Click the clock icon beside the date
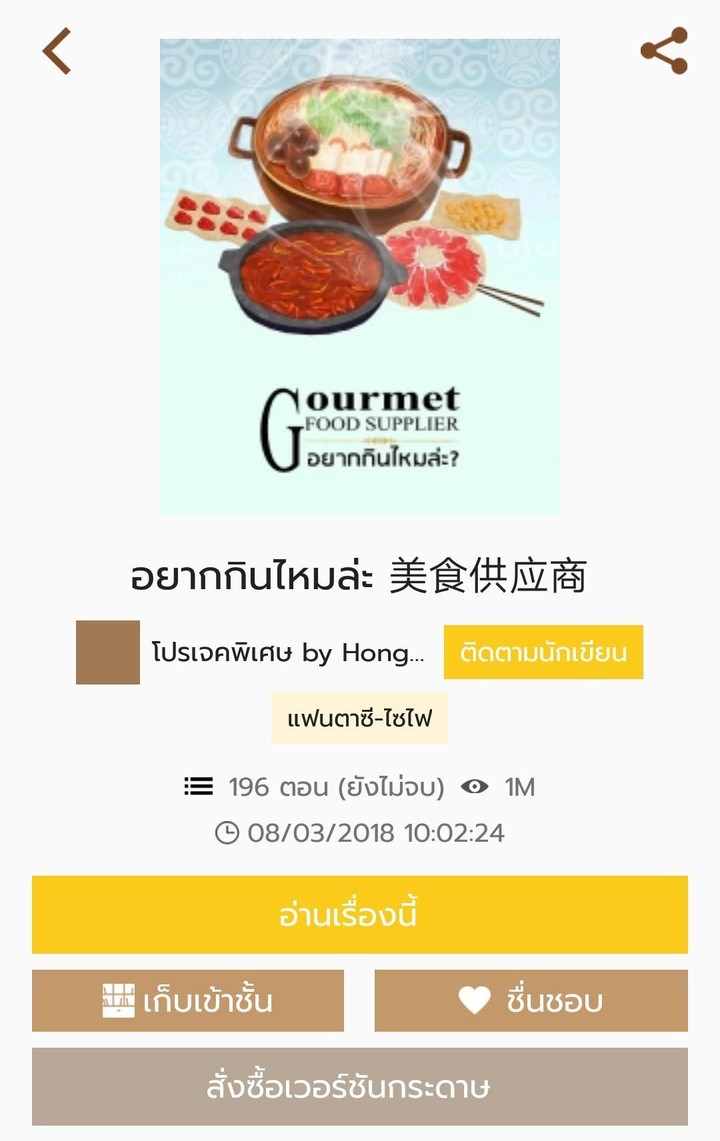Screen dimensions: 720x1141 [228, 832]
